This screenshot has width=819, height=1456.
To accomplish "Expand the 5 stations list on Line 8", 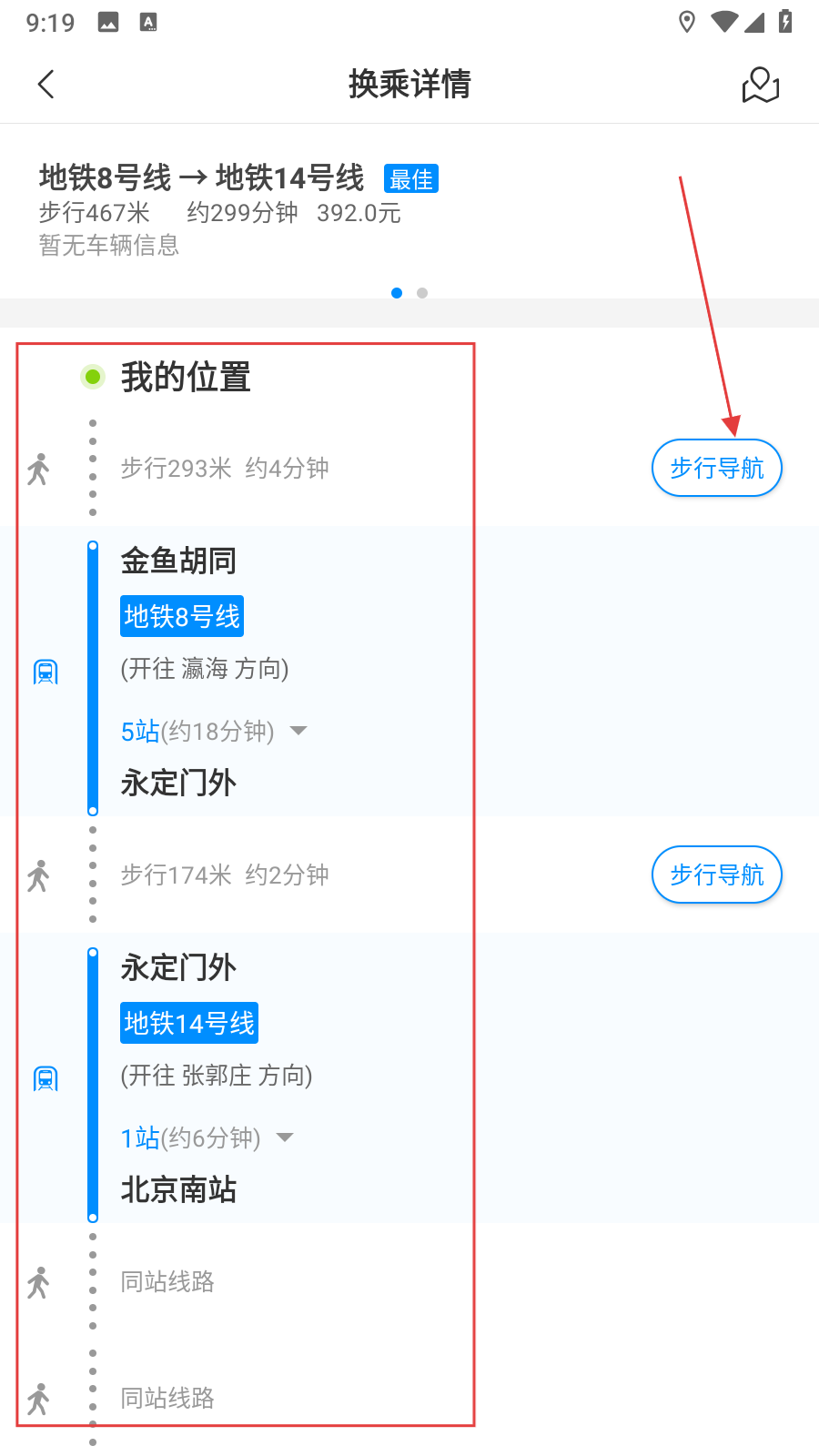I will (214, 731).
